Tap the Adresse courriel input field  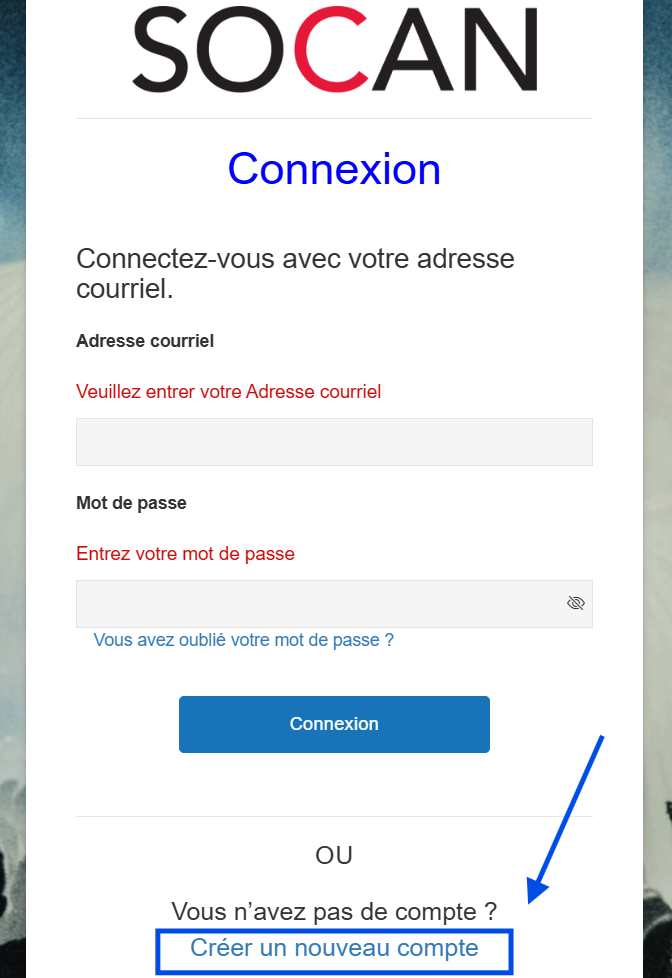[x=334, y=442]
